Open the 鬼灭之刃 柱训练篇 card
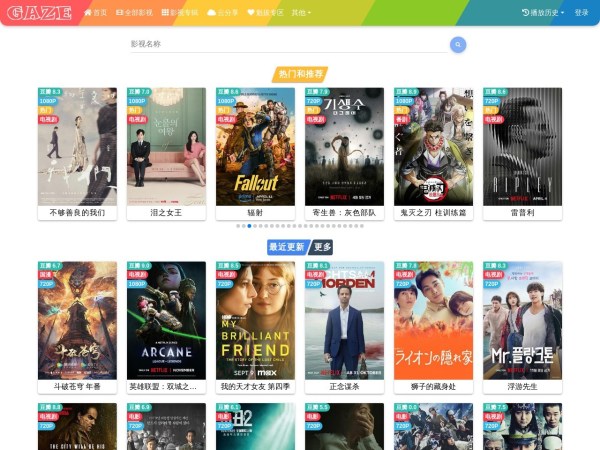The height and width of the screenshot is (450, 600). point(433,150)
